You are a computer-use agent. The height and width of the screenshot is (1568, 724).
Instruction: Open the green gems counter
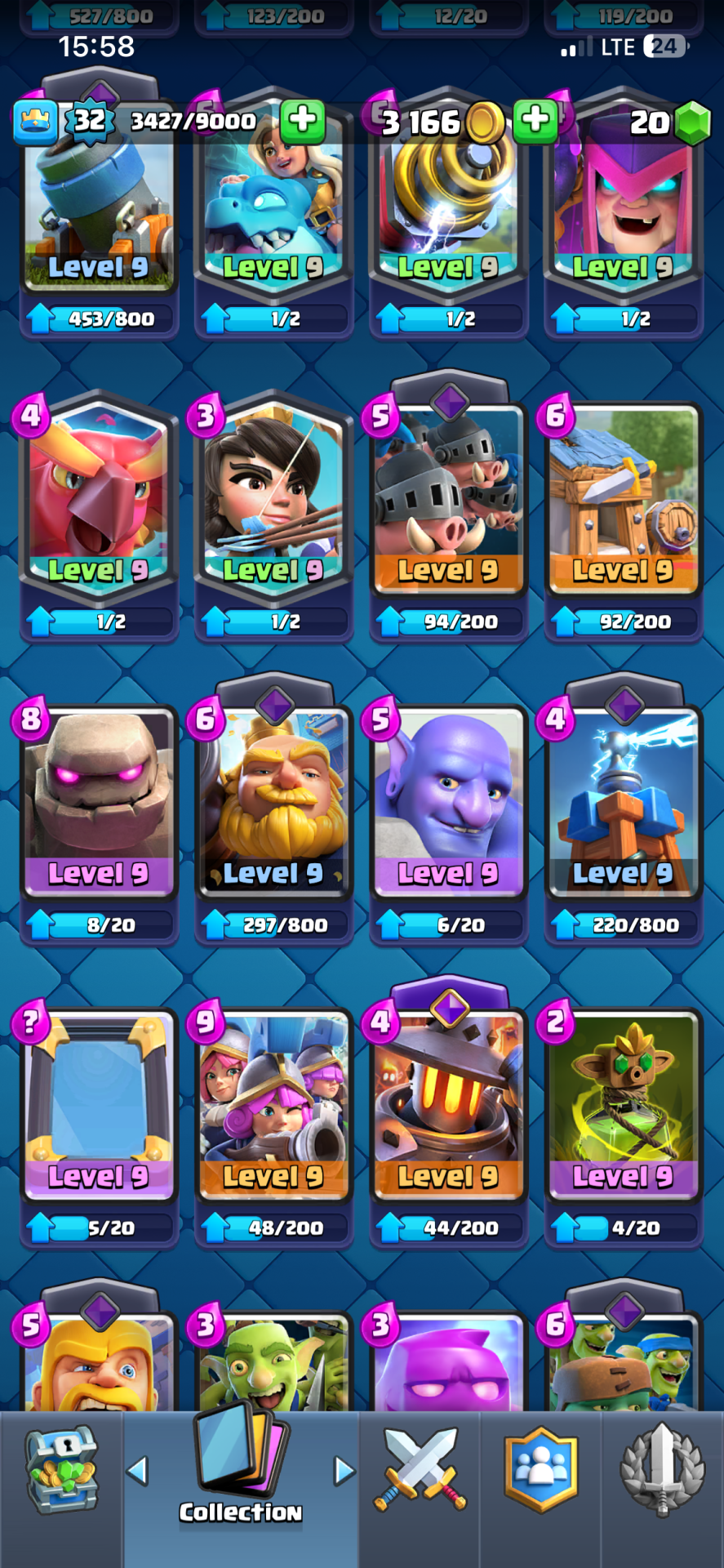[x=671, y=122]
